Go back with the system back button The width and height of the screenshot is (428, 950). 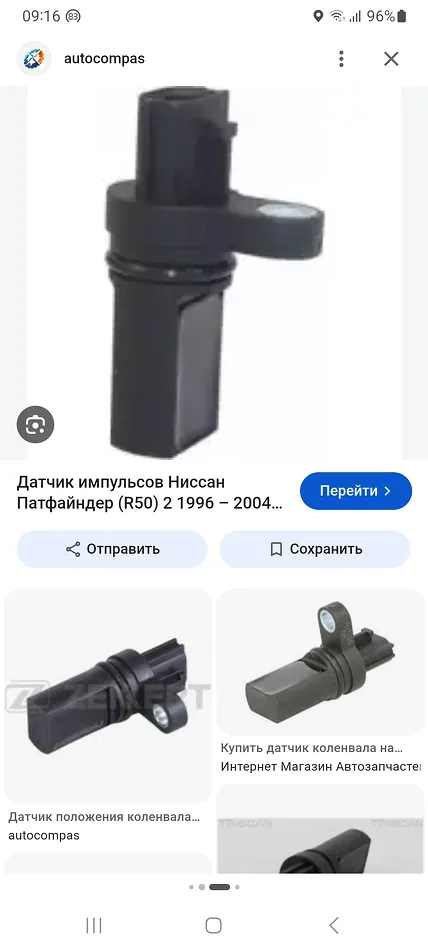click(333, 925)
